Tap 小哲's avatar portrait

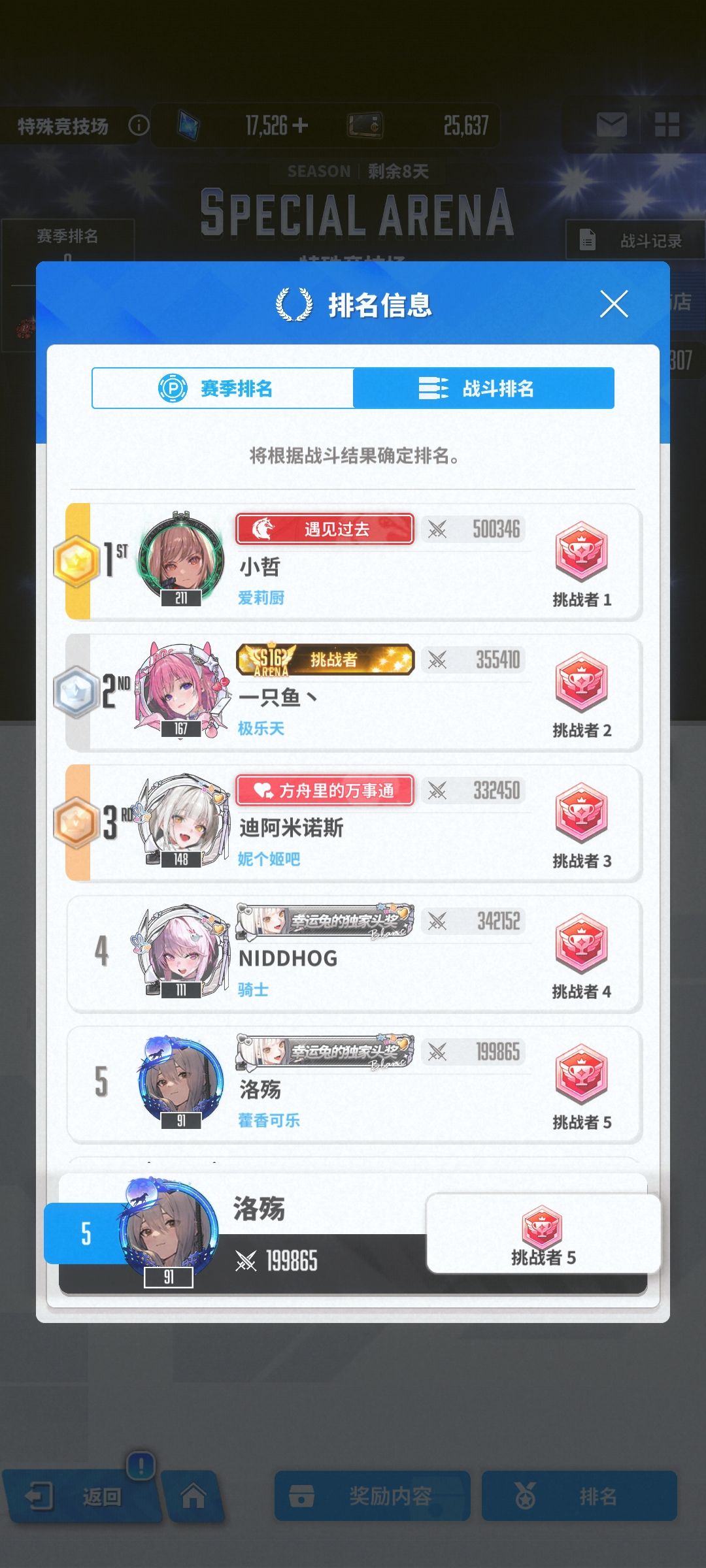tap(181, 559)
